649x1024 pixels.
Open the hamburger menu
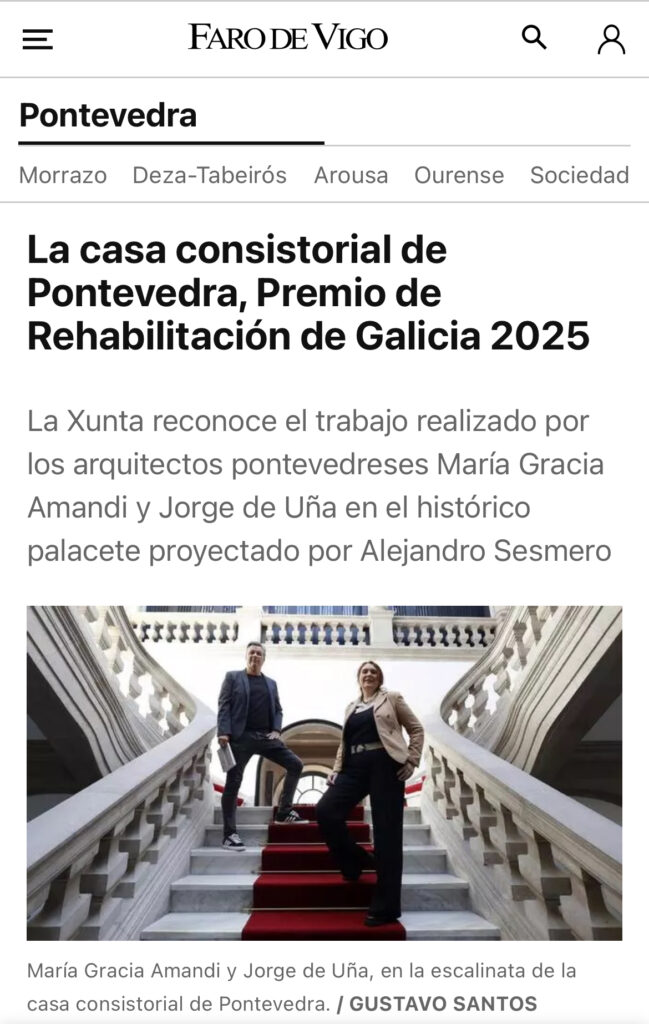[37, 39]
